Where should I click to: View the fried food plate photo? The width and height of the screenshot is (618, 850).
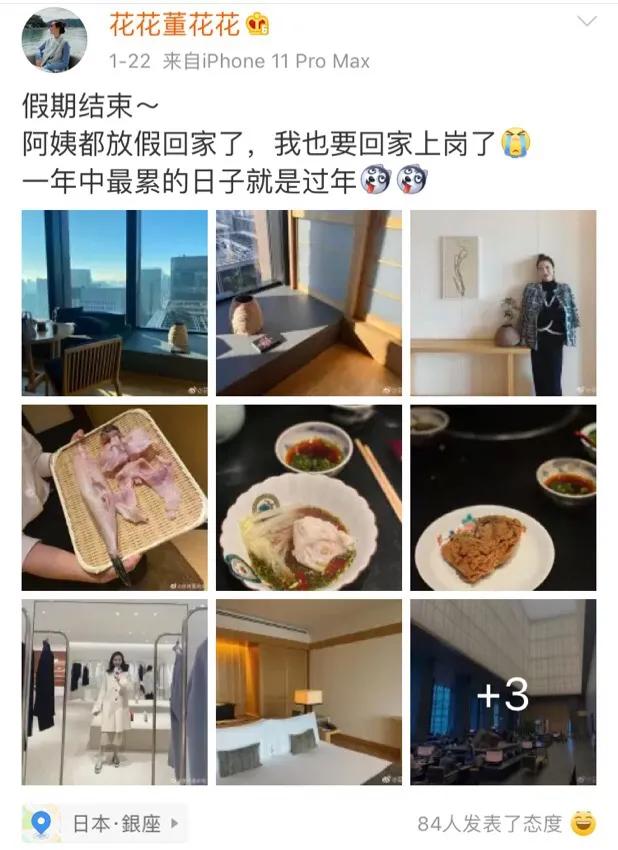coord(503,497)
